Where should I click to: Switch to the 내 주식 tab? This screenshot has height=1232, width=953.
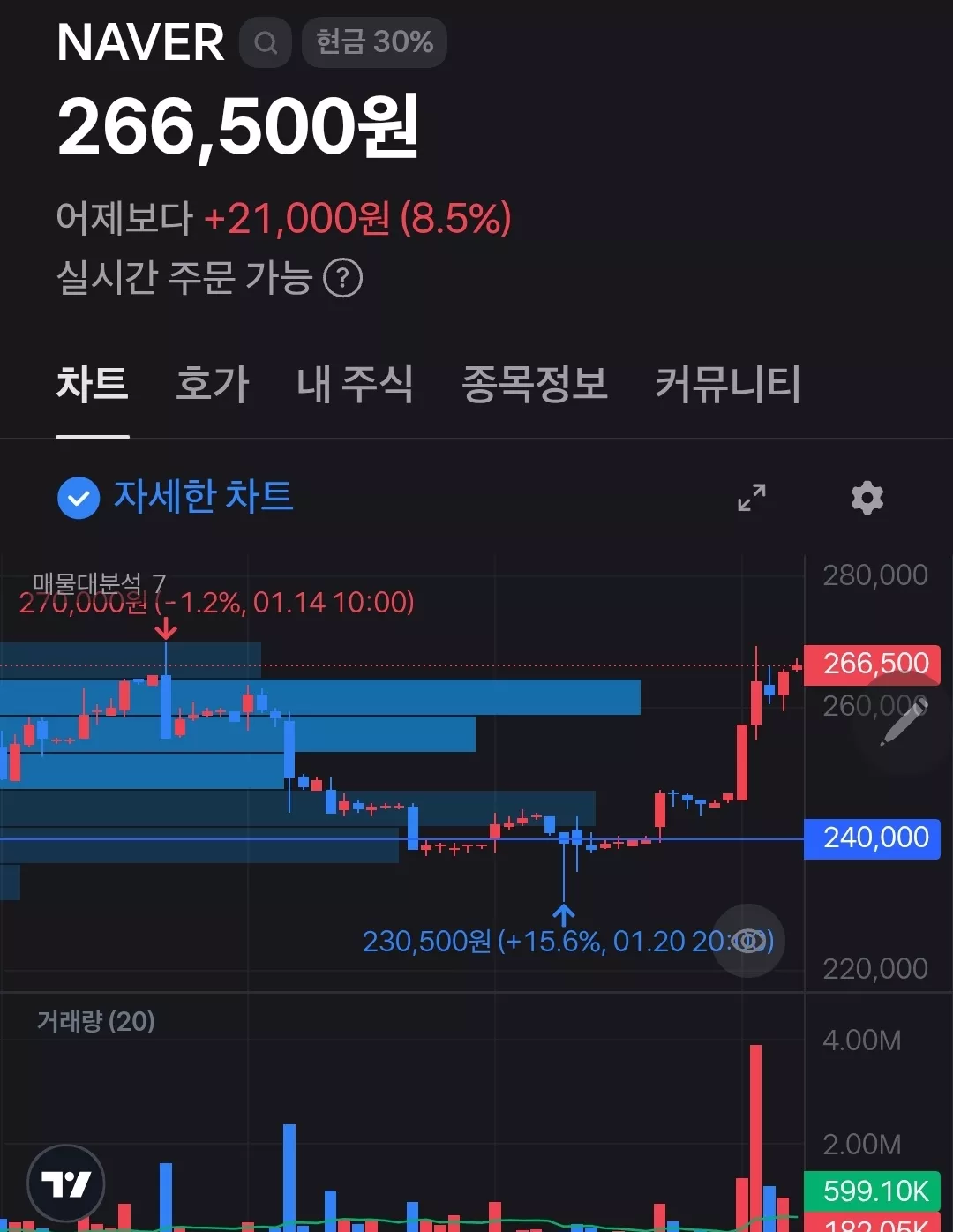355,384
